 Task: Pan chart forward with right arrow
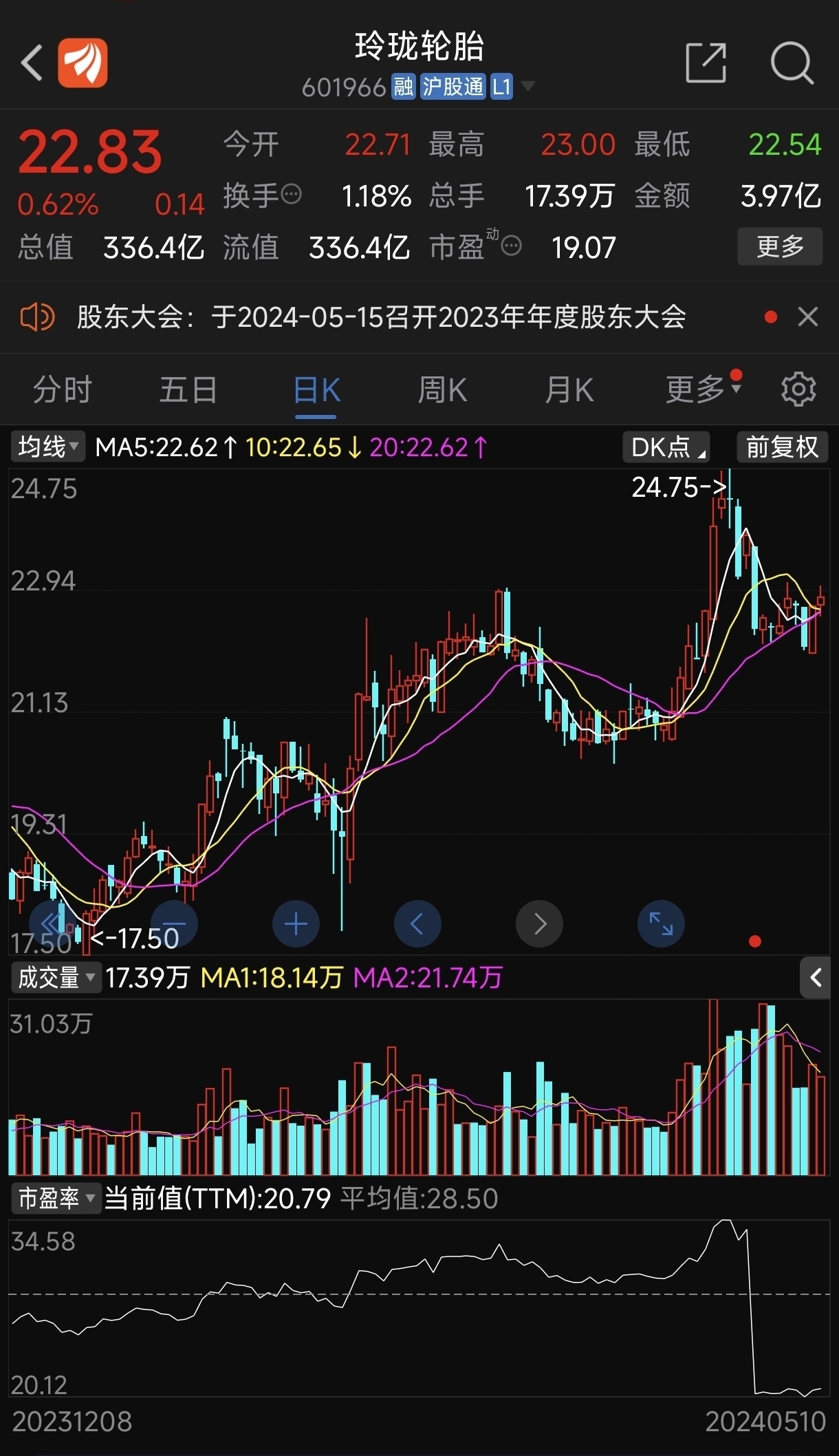tap(538, 924)
